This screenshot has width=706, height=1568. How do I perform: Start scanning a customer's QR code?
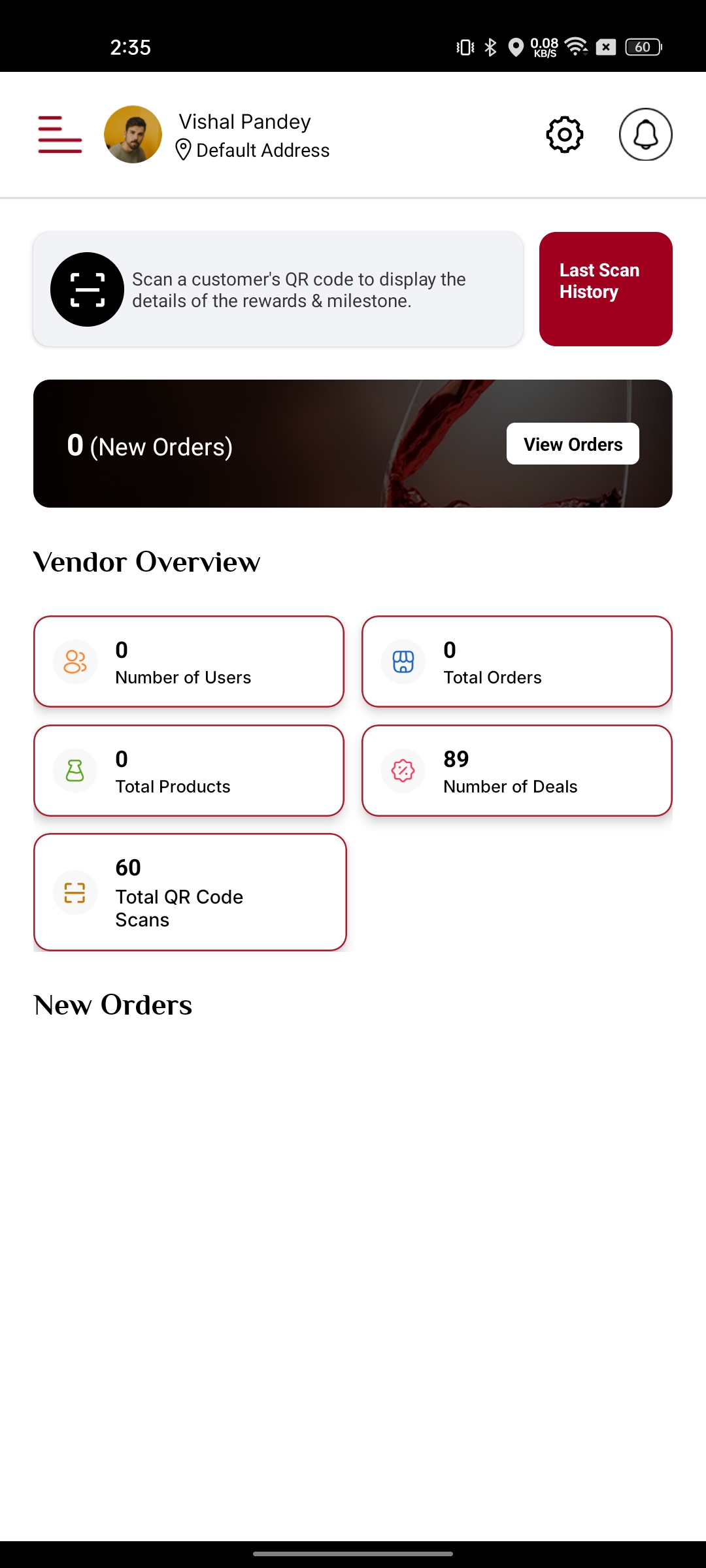[x=87, y=289]
